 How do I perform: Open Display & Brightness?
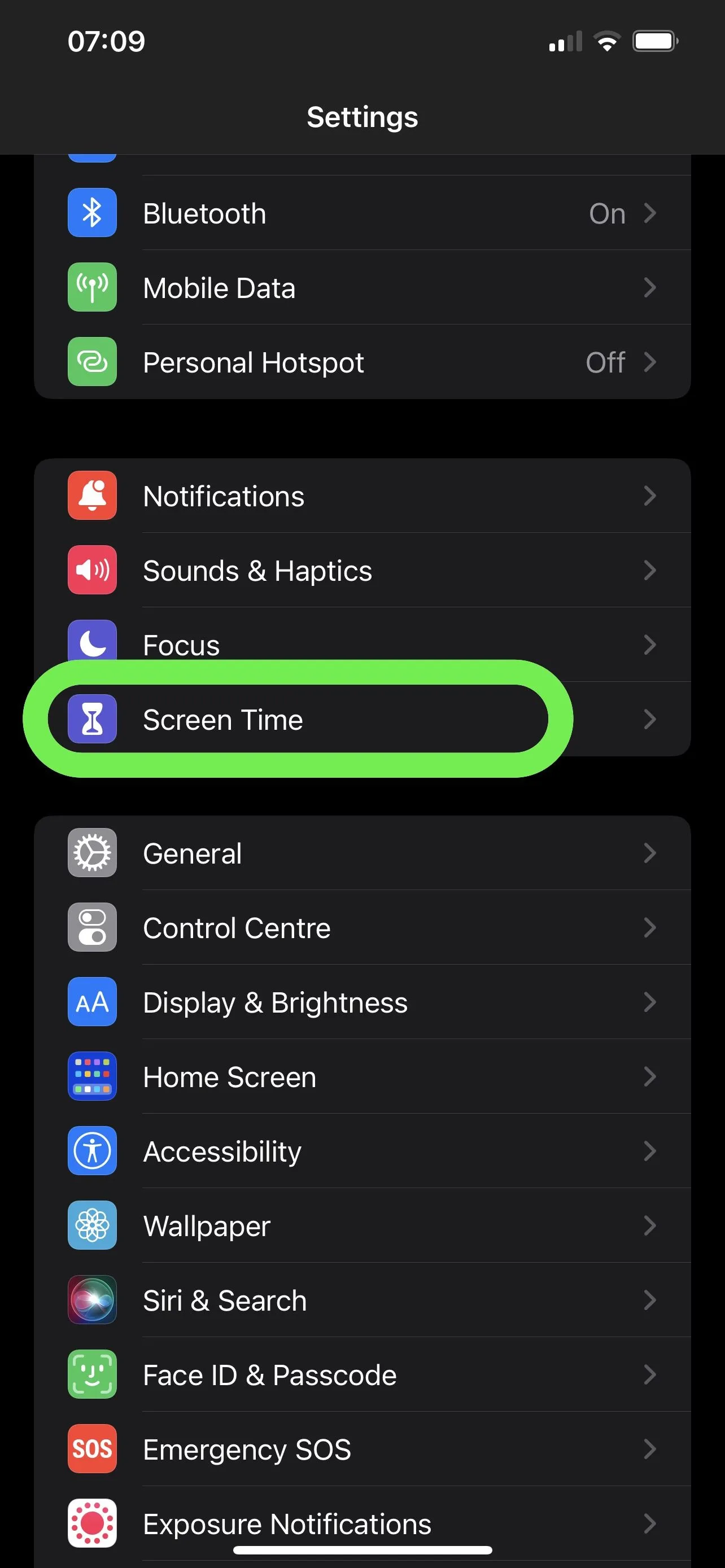pyautogui.click(x=362, y=1002)
